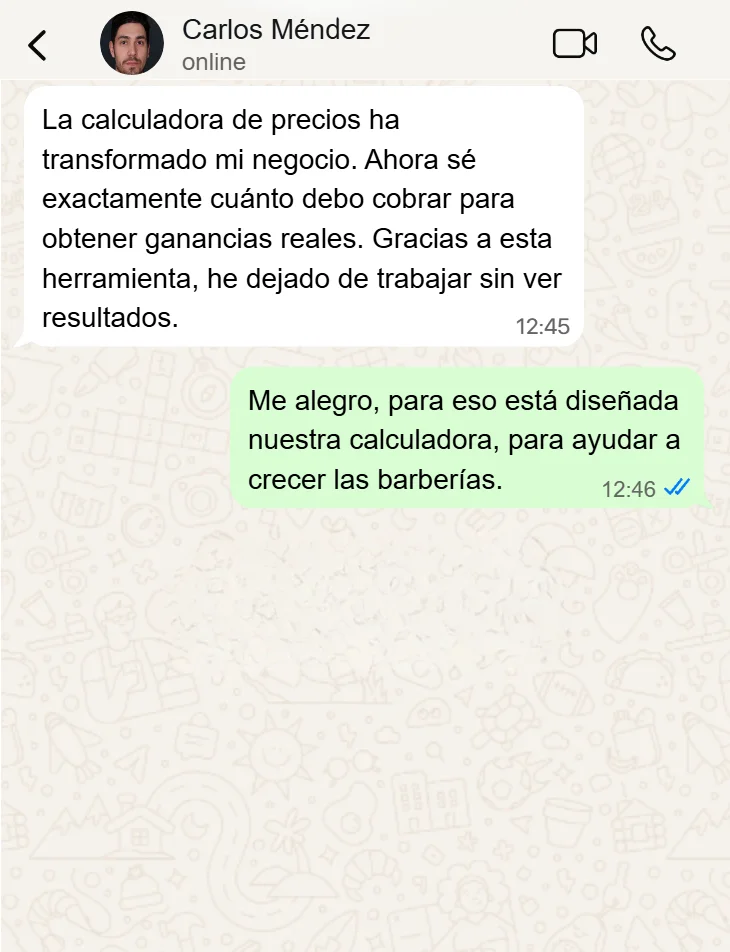The height and width of the screenshot is (952, 730).
Task: Go back using the header arrow
Action: pos(38,46)
